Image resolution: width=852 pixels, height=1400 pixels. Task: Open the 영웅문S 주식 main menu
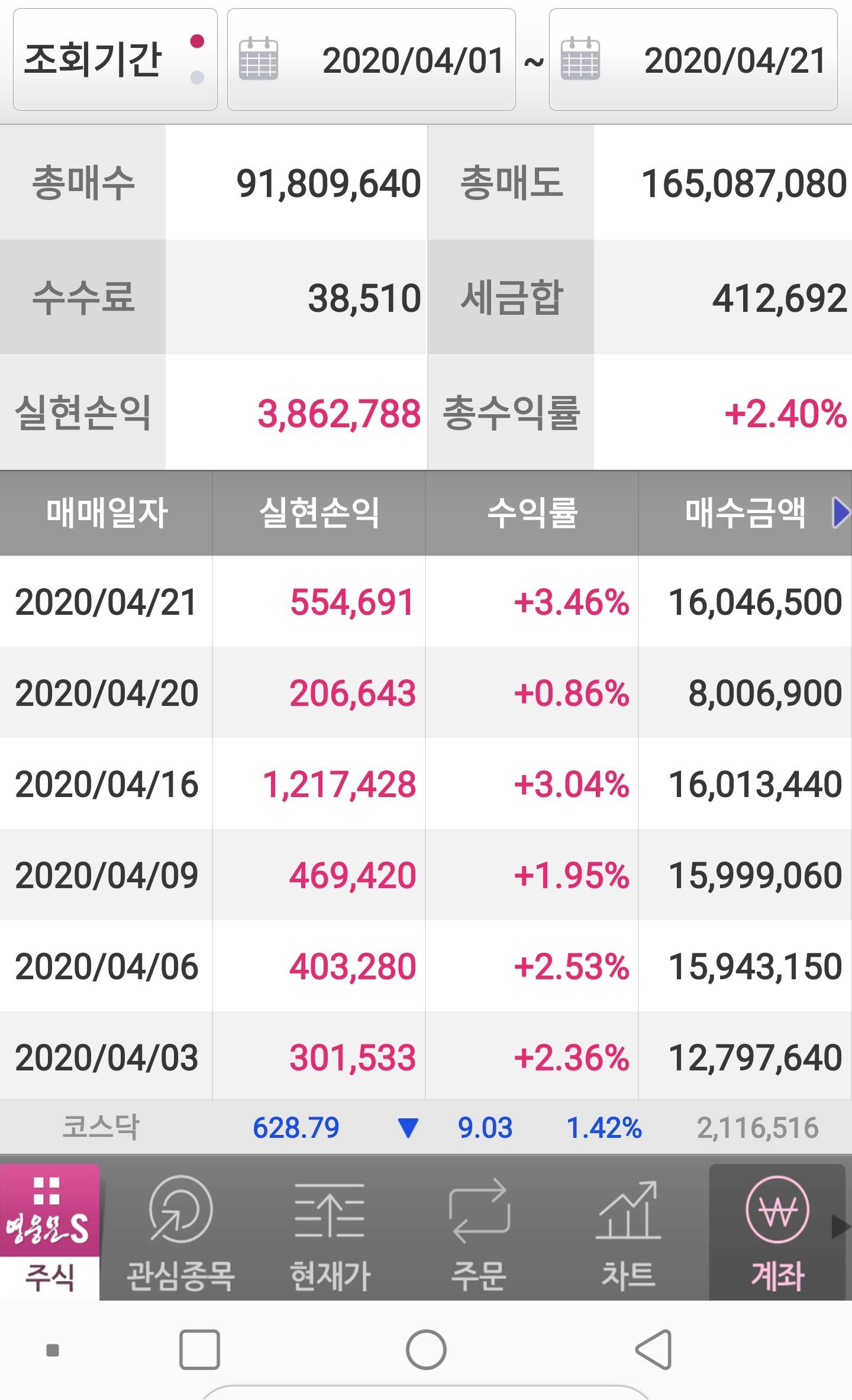[x=50, y=1232]
